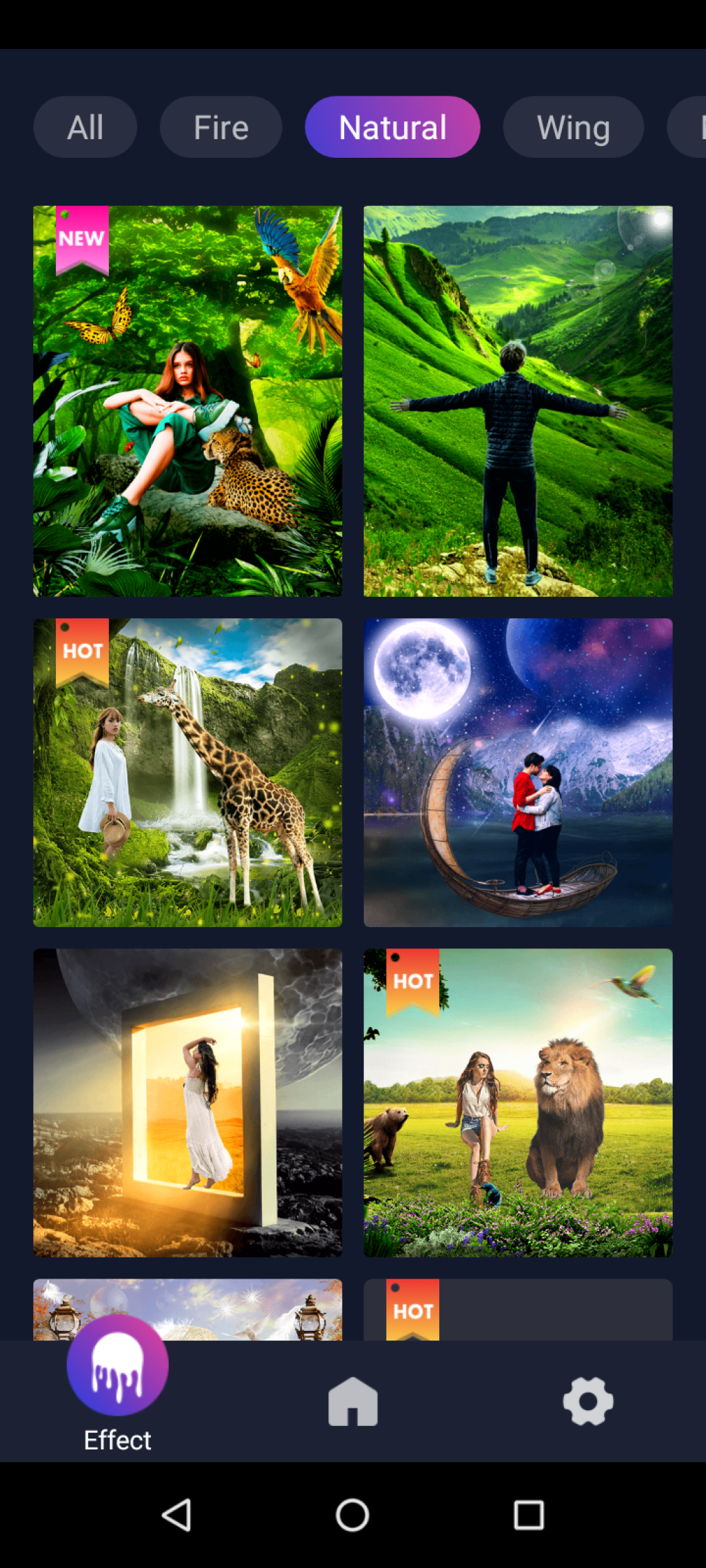This screenshot has width=706, height=1568.
Task: Tap the system back button
Action: point(176,1515)
